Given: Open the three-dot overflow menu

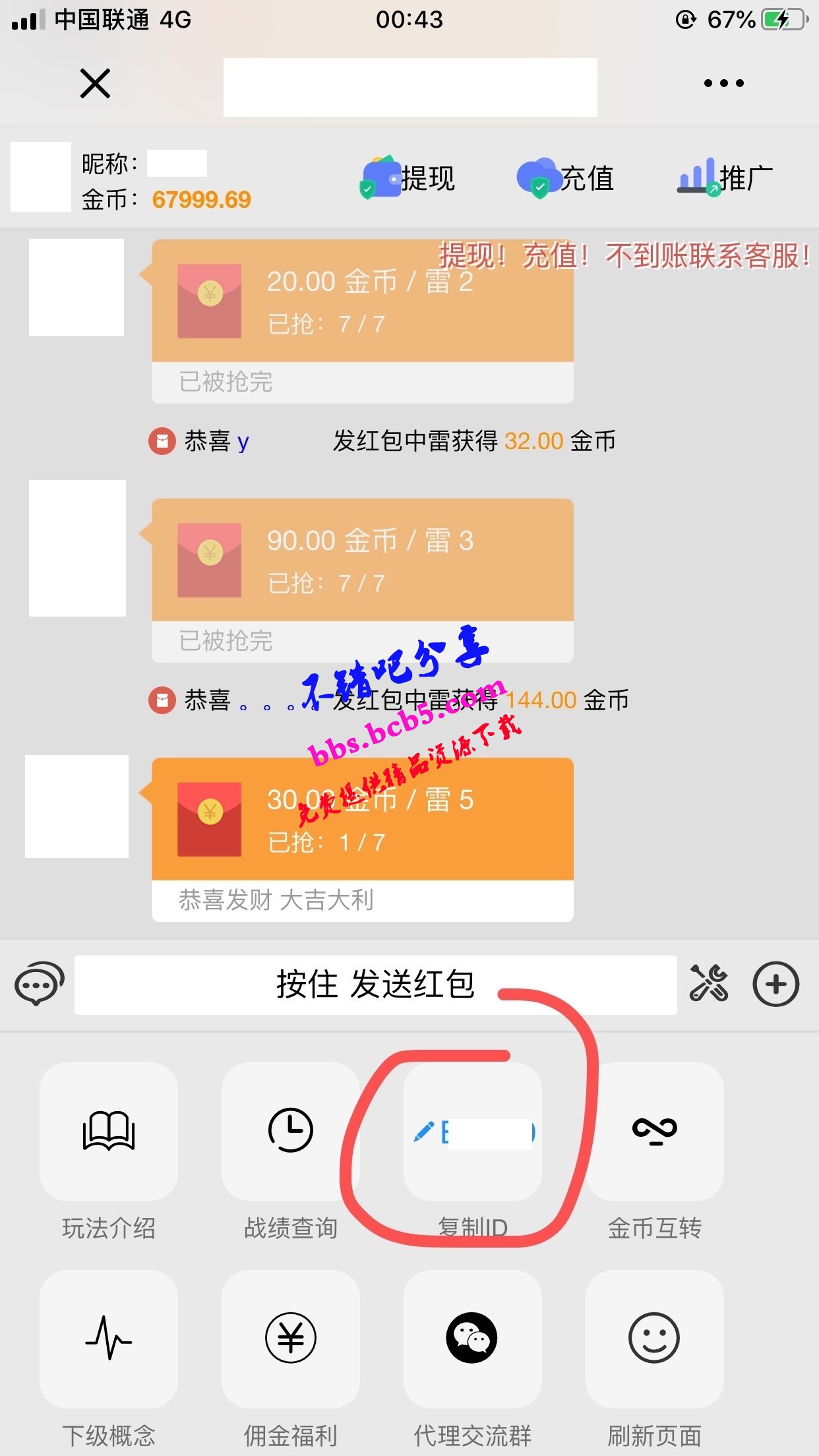Looking at the screenshot, I should (723, 83).
